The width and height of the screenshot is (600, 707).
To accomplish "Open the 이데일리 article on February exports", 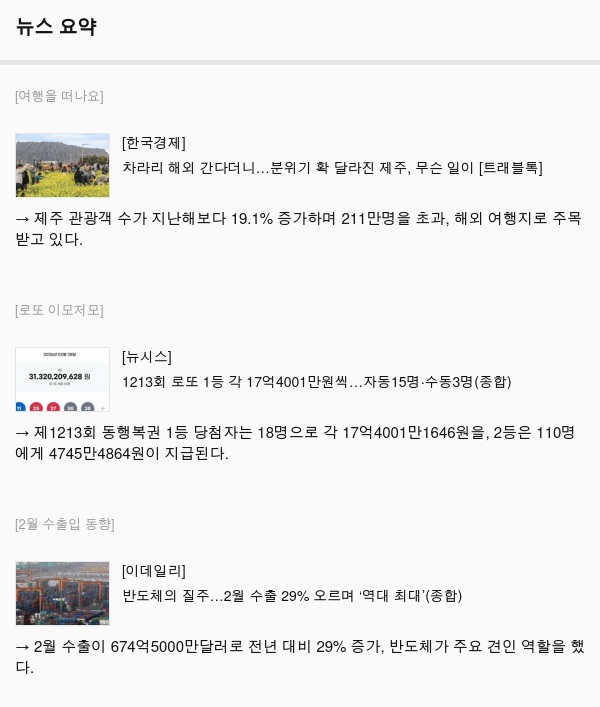I will point(292,596).
